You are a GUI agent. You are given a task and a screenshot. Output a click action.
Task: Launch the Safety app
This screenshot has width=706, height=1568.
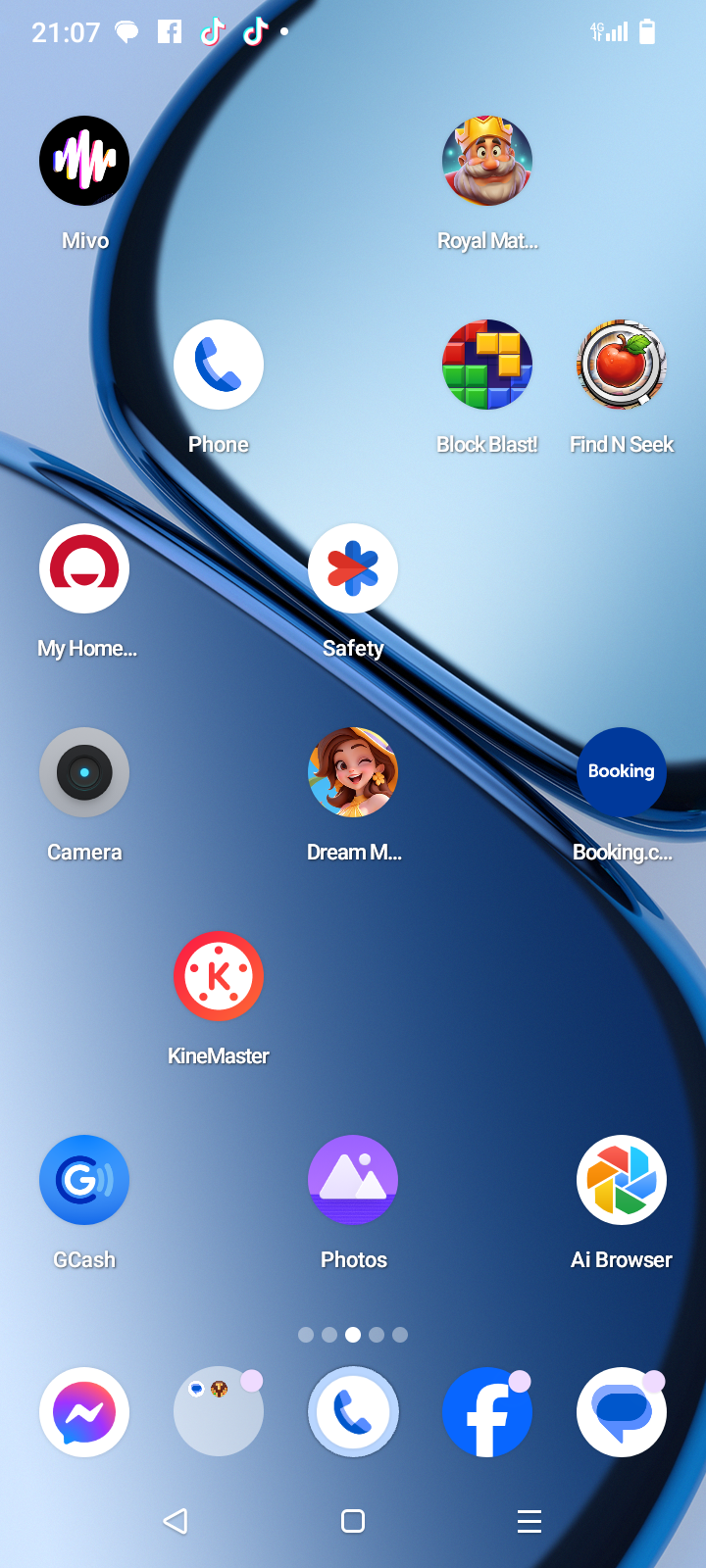coord(353,568)
